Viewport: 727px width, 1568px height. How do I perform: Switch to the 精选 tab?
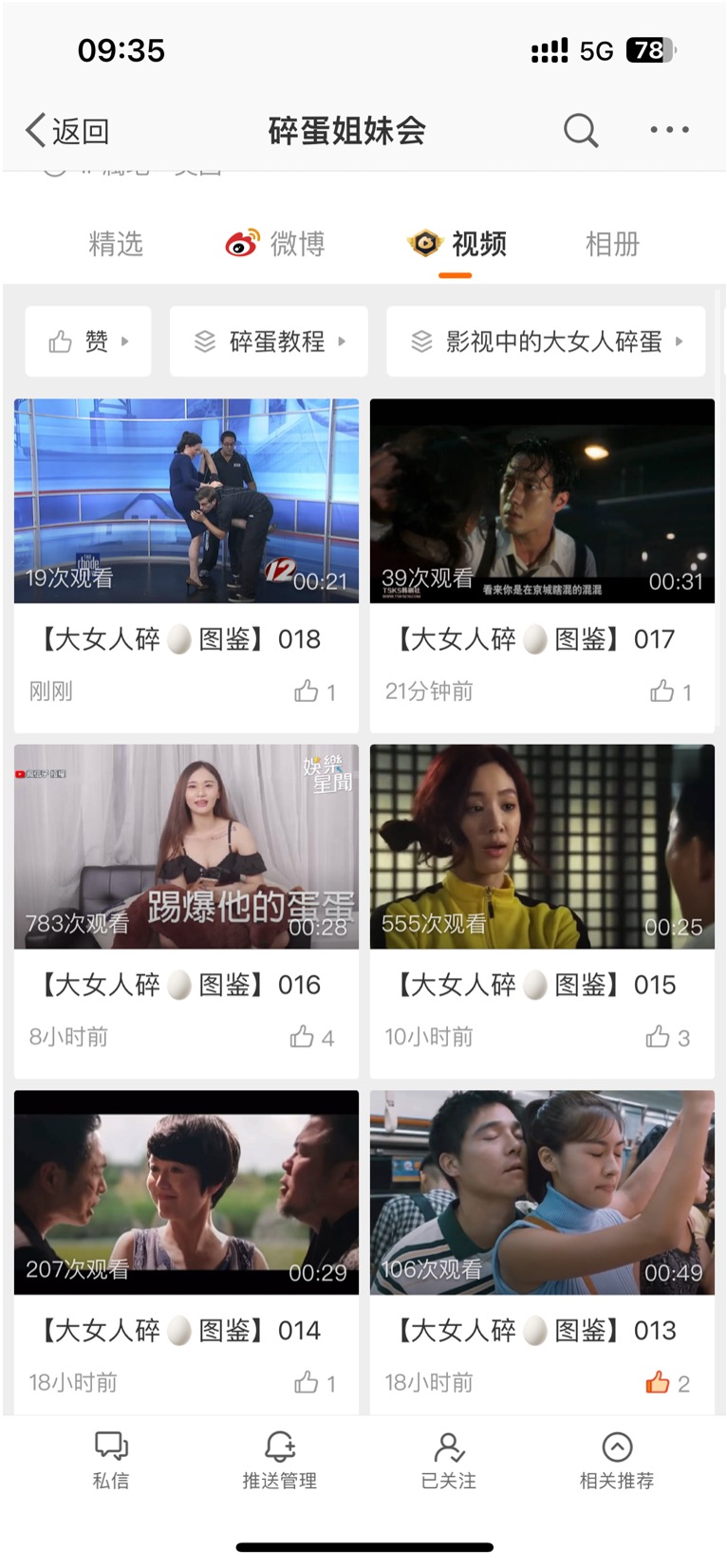(116, 244)
